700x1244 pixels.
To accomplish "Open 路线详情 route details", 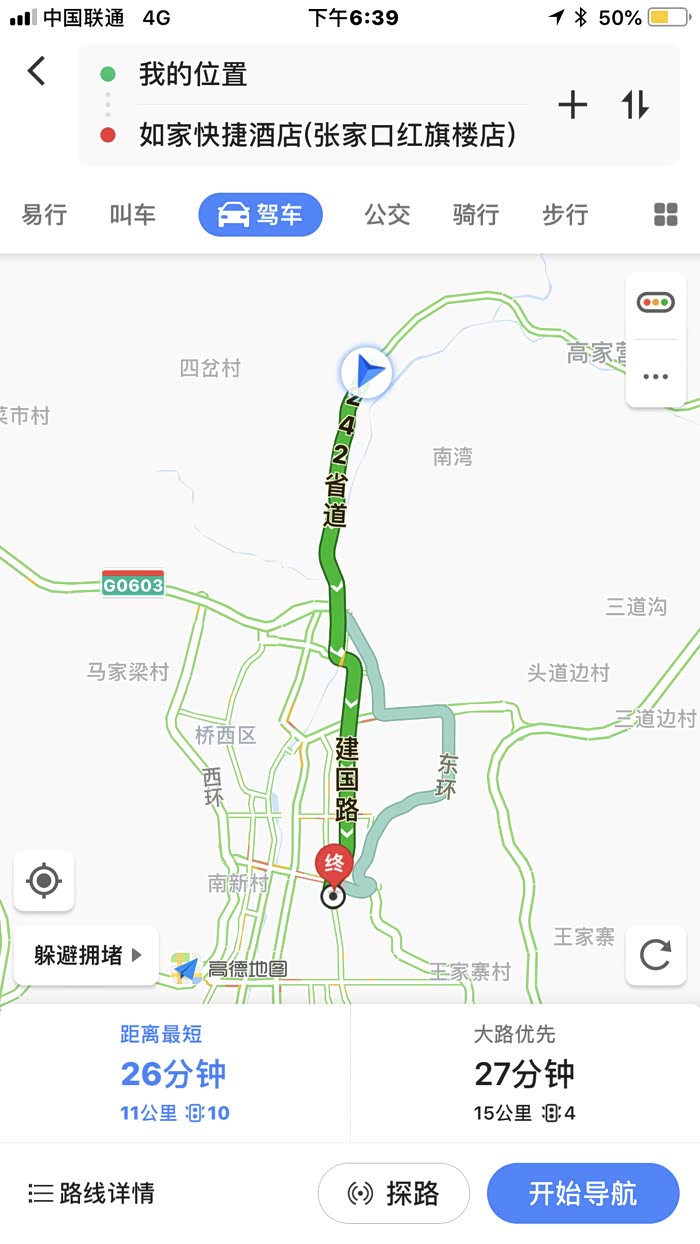I will pyautogui.click(x=92, y=1193).
